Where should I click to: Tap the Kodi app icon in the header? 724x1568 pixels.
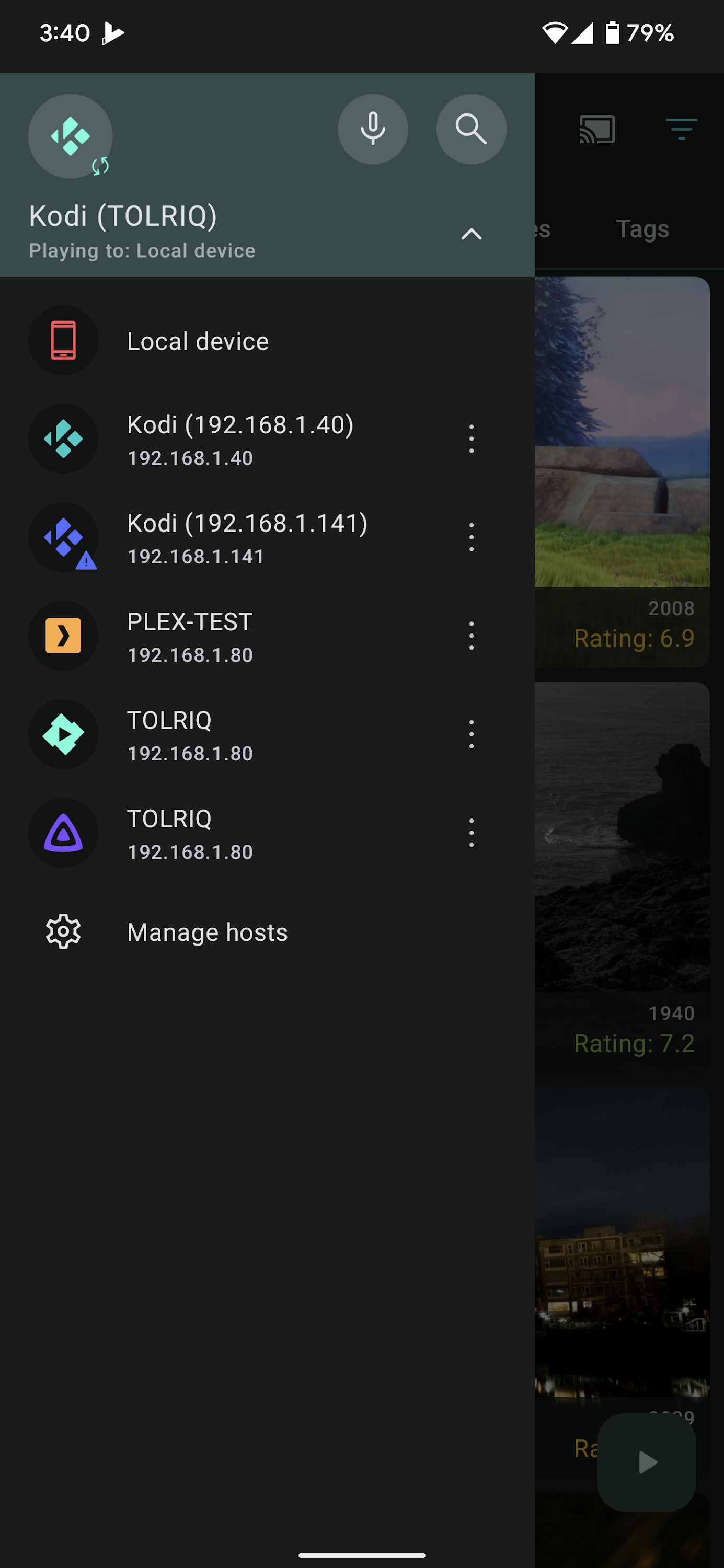pos(70,136)
